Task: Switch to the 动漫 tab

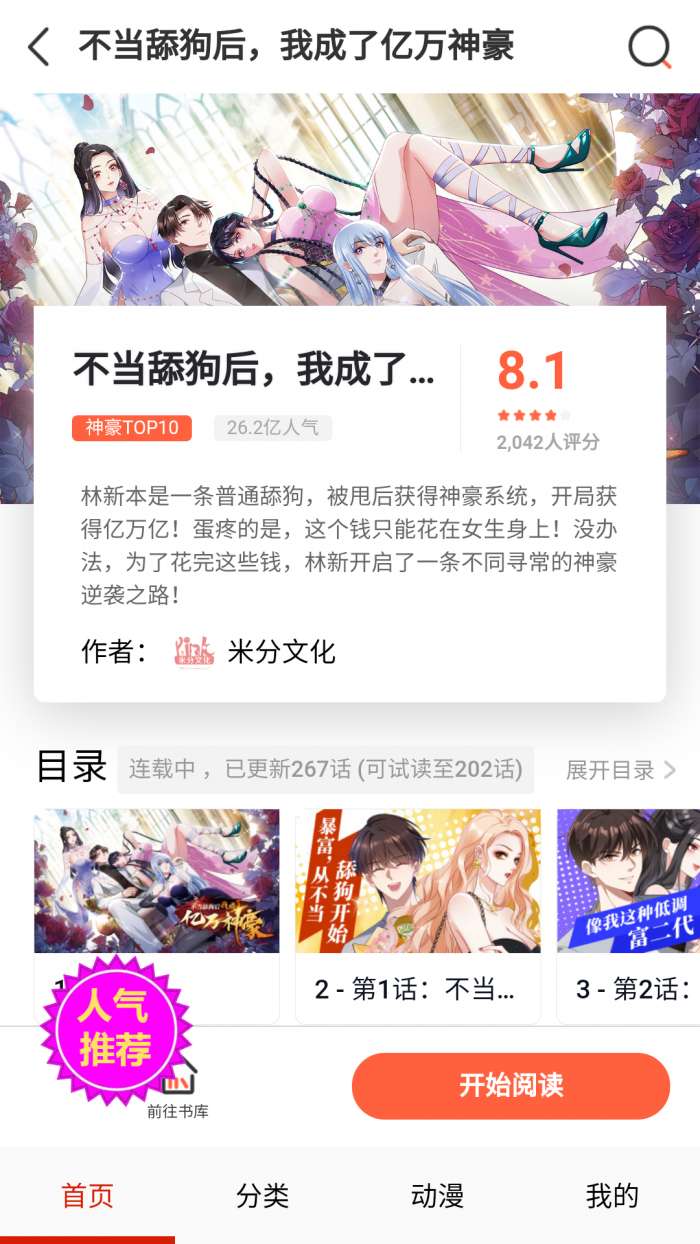Action: click(x=437, y=1196)
